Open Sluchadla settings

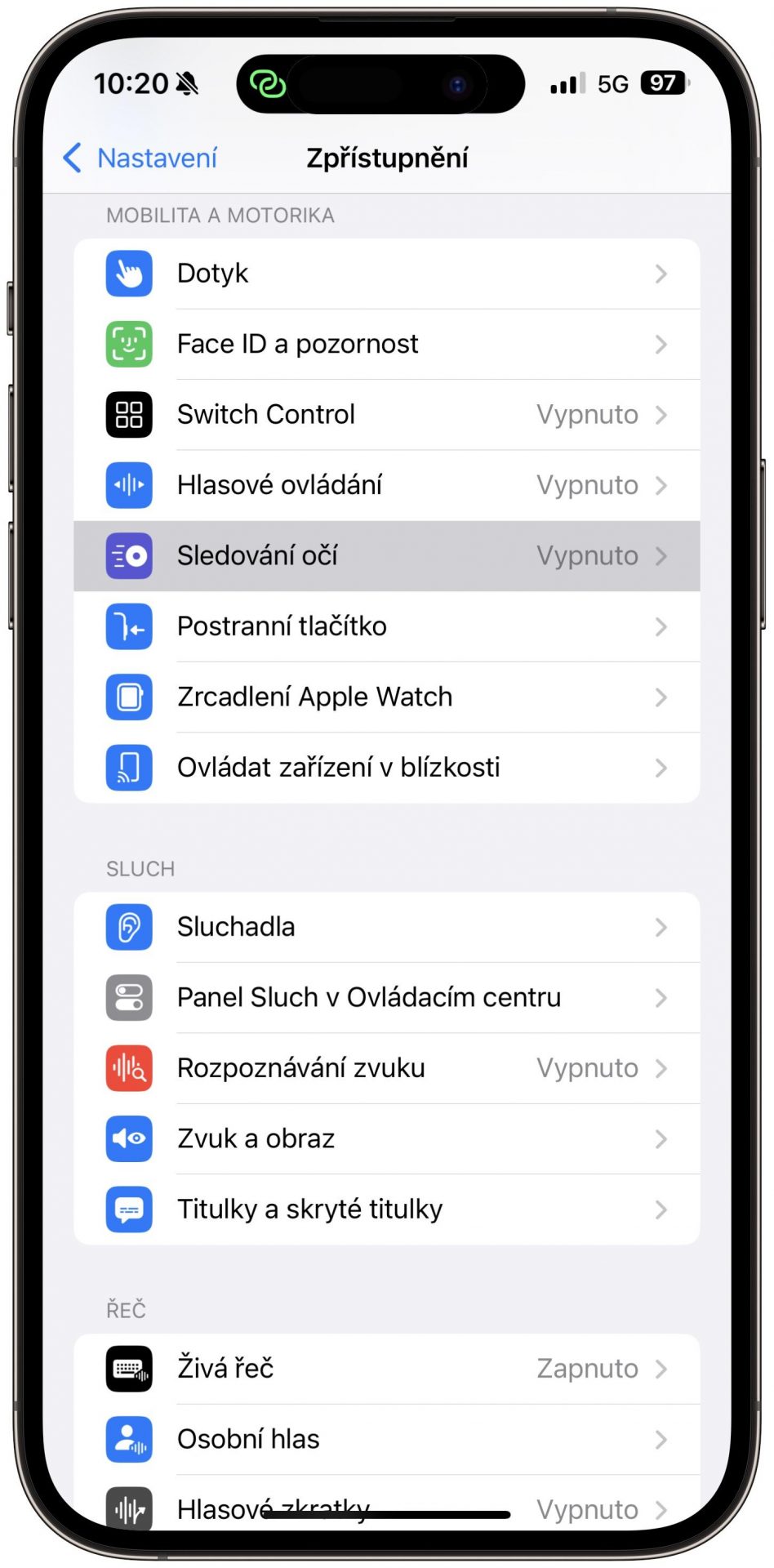pos(386,927)
